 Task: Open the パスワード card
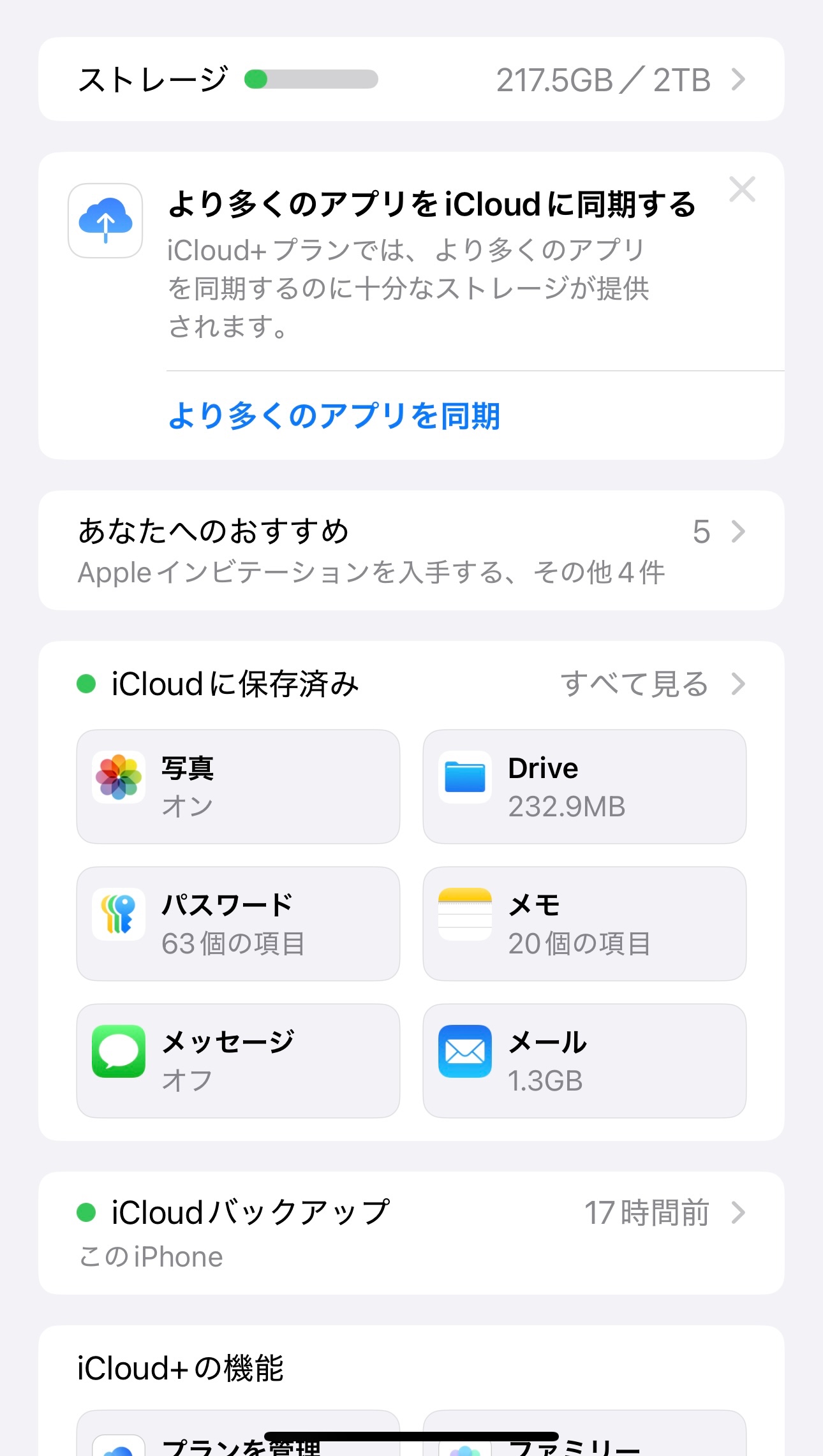pyautogui.click(x=238, y=923)
